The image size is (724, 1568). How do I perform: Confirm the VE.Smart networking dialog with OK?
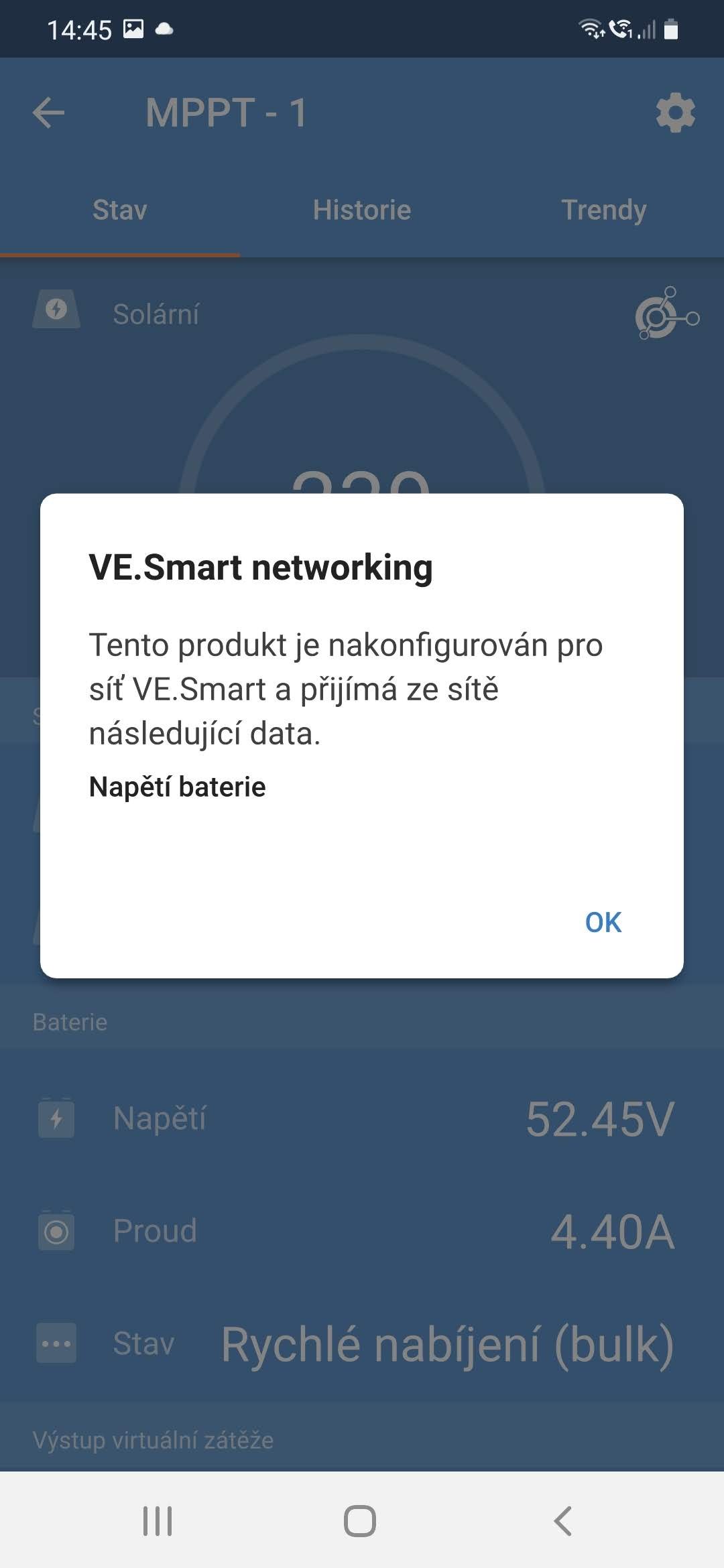click(x=603, y=922)
